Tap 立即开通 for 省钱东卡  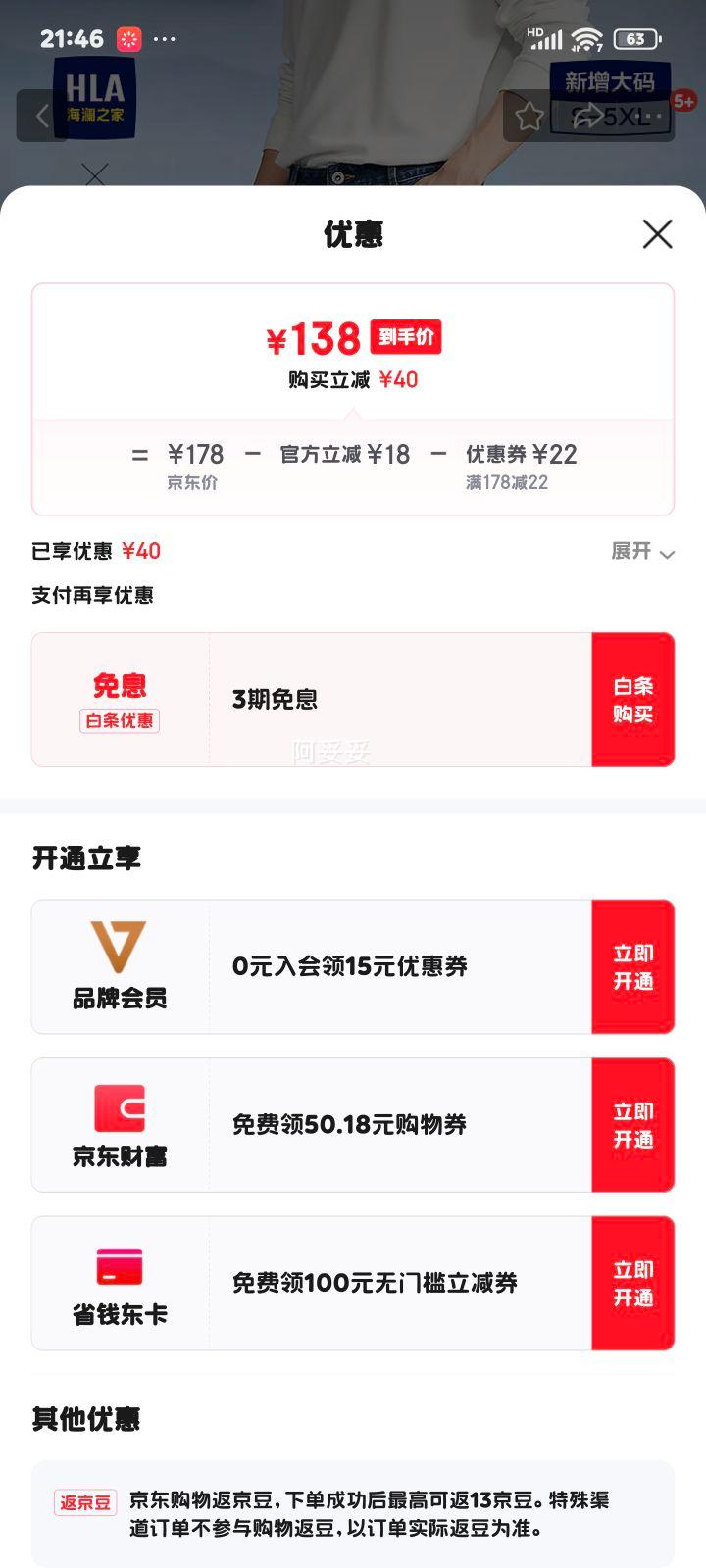632,1282
